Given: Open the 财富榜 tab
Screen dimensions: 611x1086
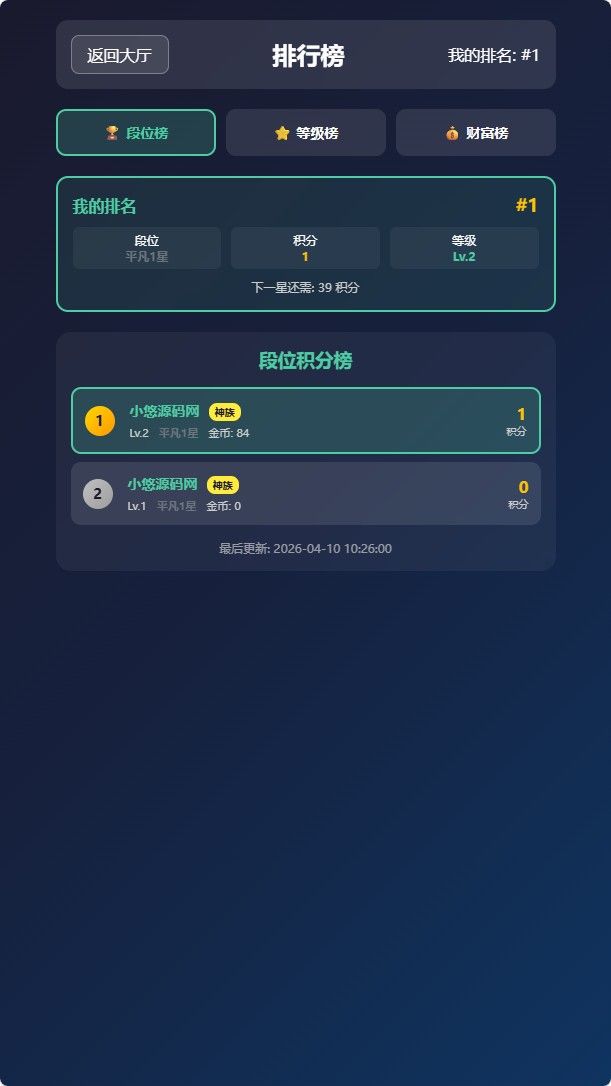Looking at the screenshot, I should [x=476, y=133].
